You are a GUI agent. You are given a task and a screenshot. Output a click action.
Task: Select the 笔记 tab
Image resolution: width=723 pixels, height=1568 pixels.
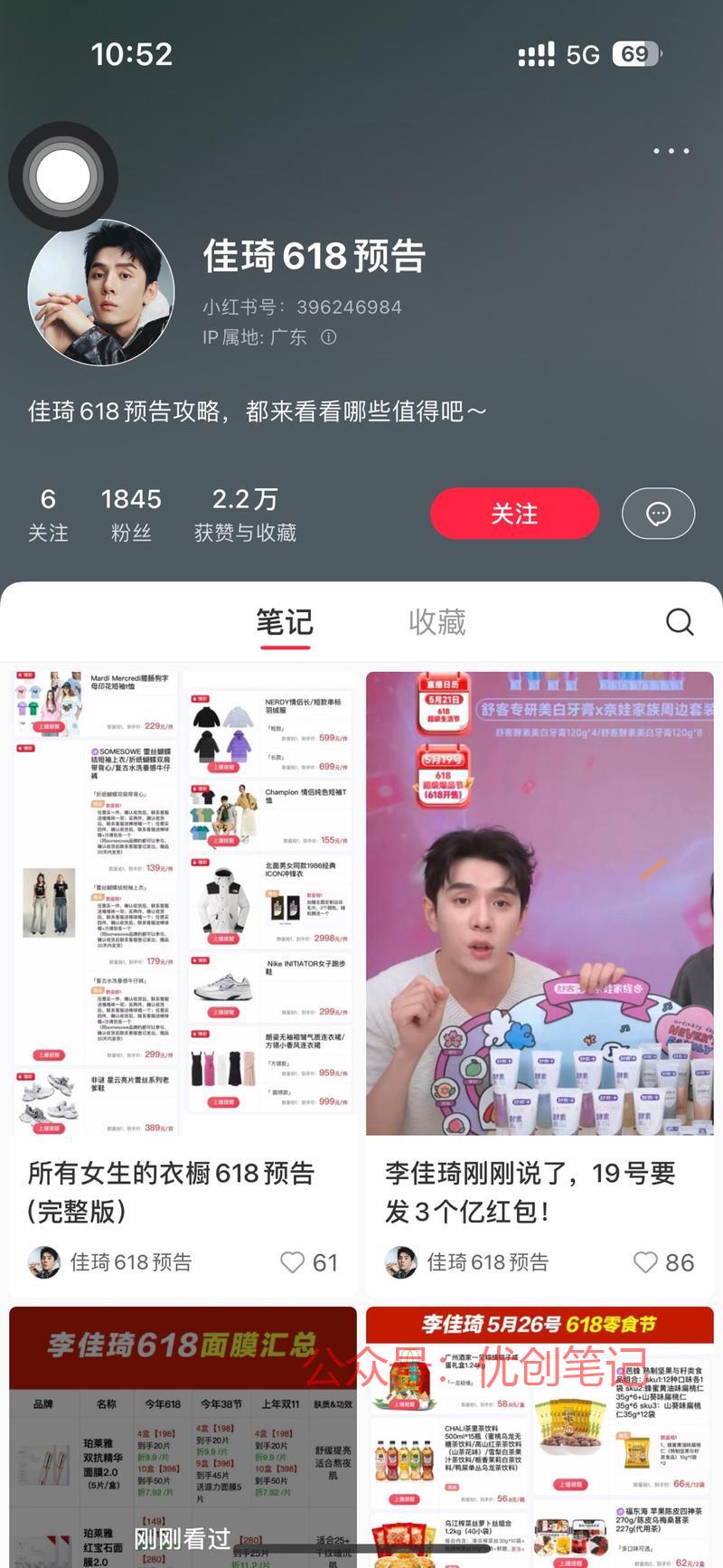point(285,622)
